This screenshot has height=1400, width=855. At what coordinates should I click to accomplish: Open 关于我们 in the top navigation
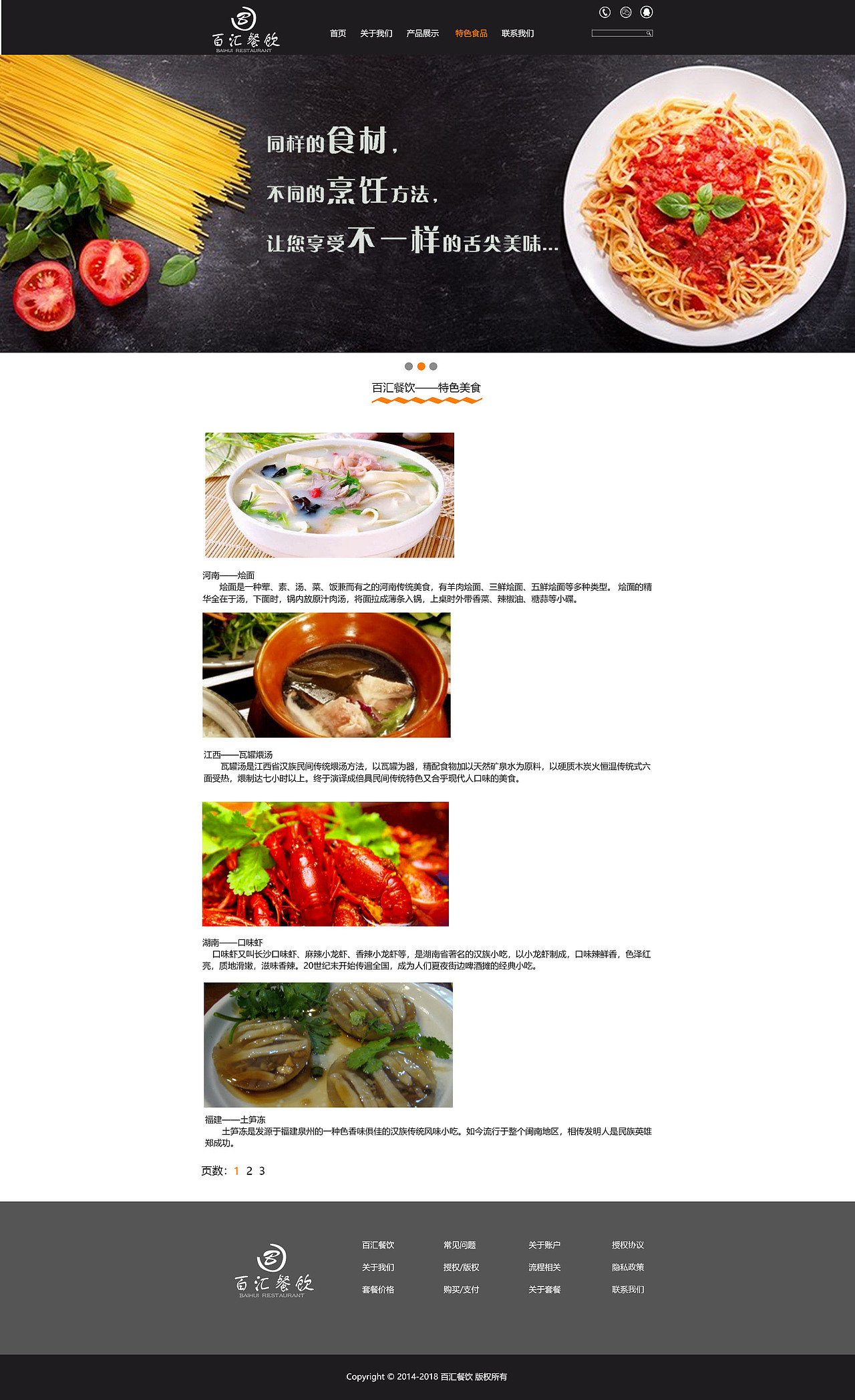[x=376, y=33]
